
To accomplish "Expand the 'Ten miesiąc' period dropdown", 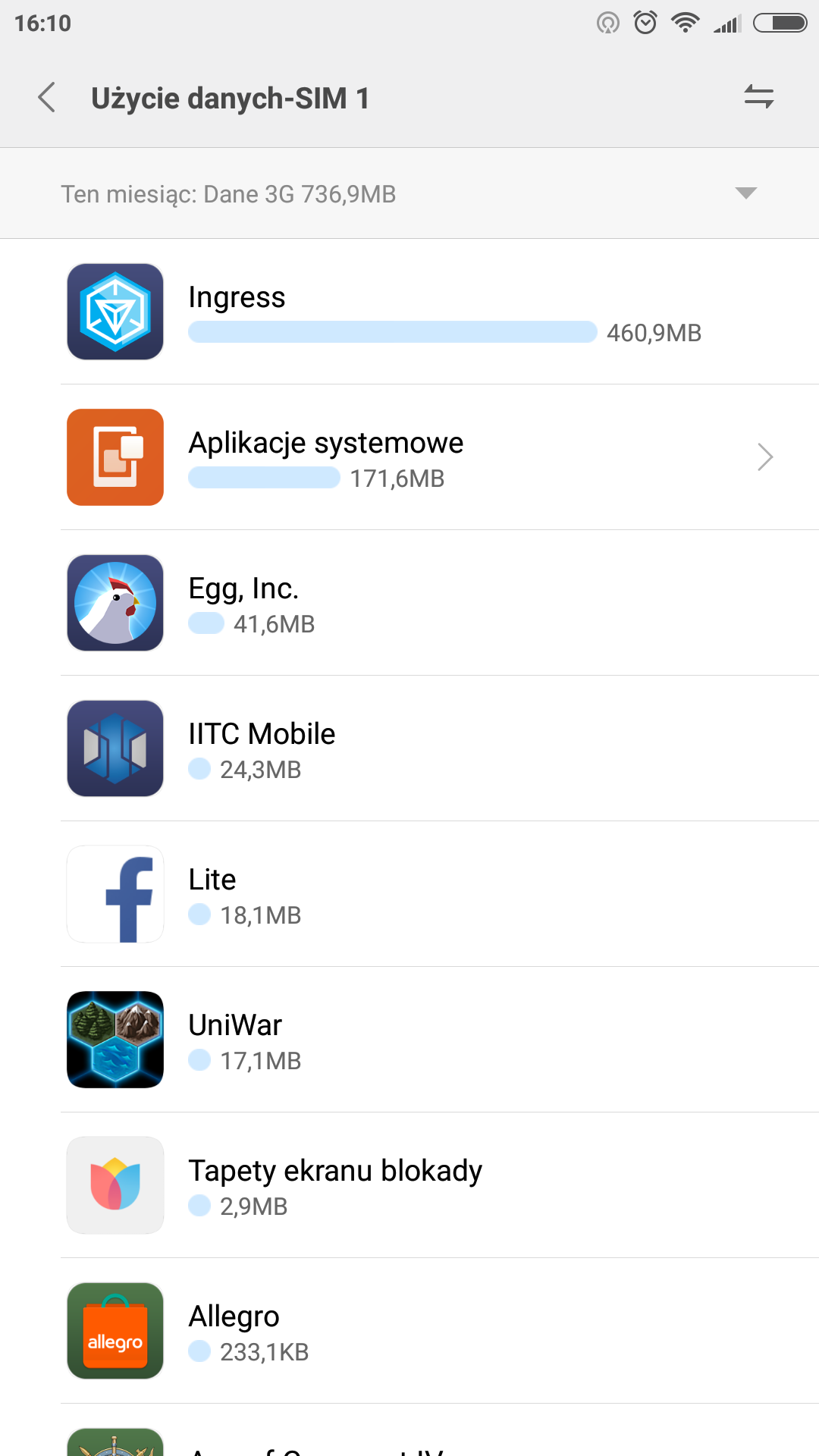I will click(745, 193).
